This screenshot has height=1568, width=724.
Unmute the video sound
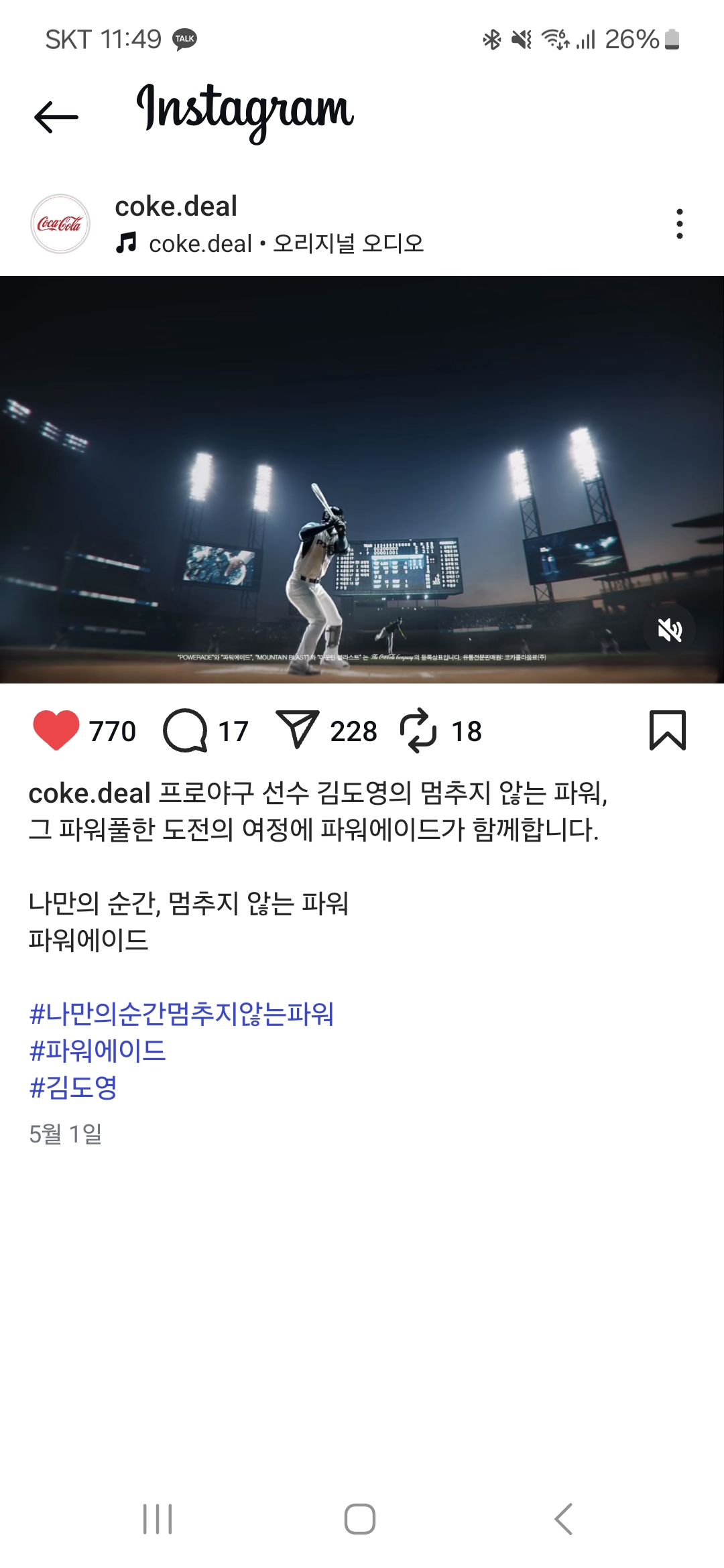[669, 630]
